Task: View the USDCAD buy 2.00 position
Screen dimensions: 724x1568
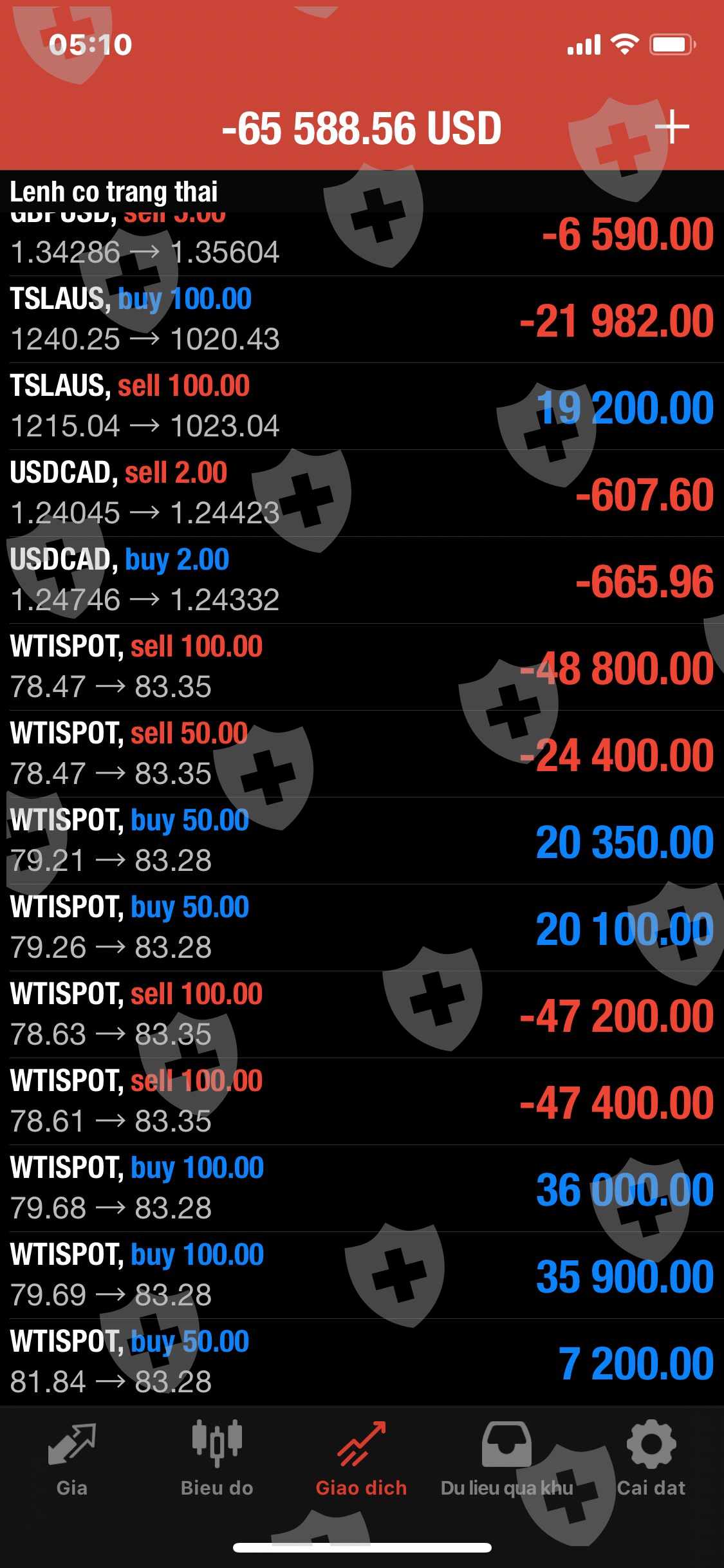Action: (362, 580)
